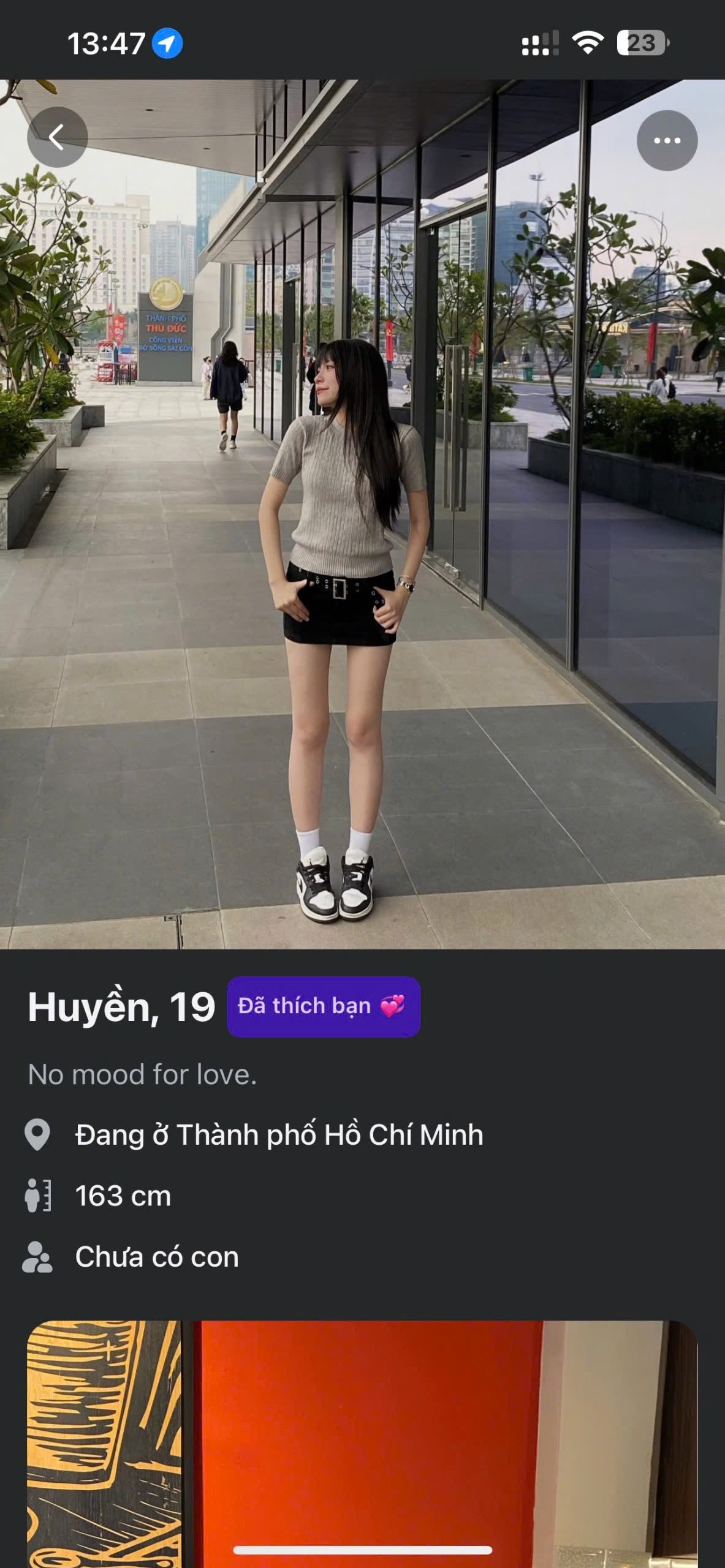The height and width of the screenshot is (1568, 725).
Task: Open the three-dot more options menu
Action: (667, 140)
